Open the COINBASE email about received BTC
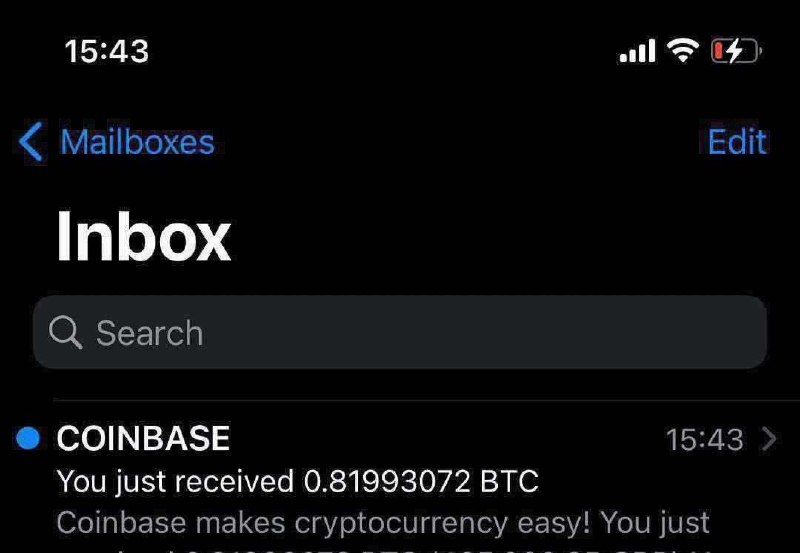800x553 pixels. pos(400,482)
